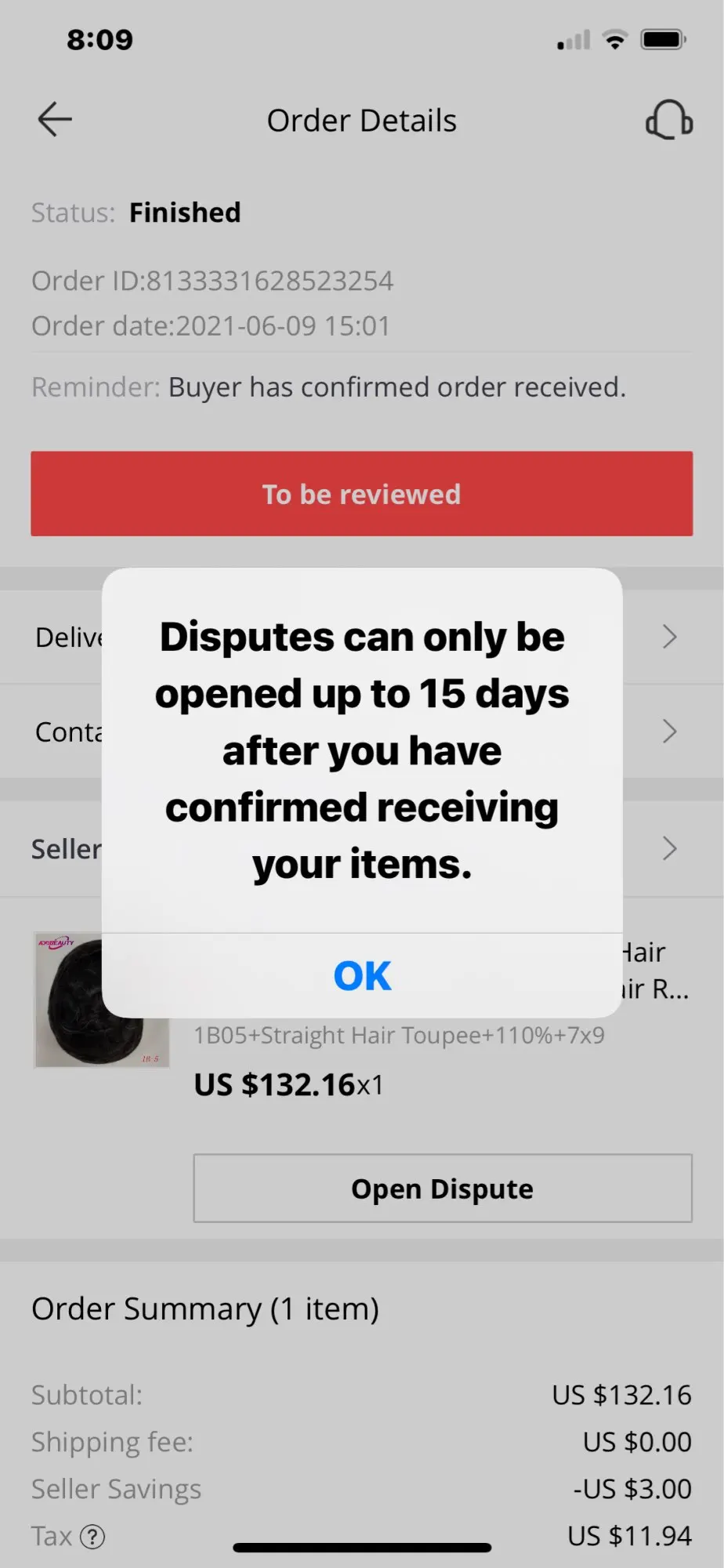Dismiss the dispute alert with OK
This screenshot has width=724, height=1568.
click(x=362, y=976)
